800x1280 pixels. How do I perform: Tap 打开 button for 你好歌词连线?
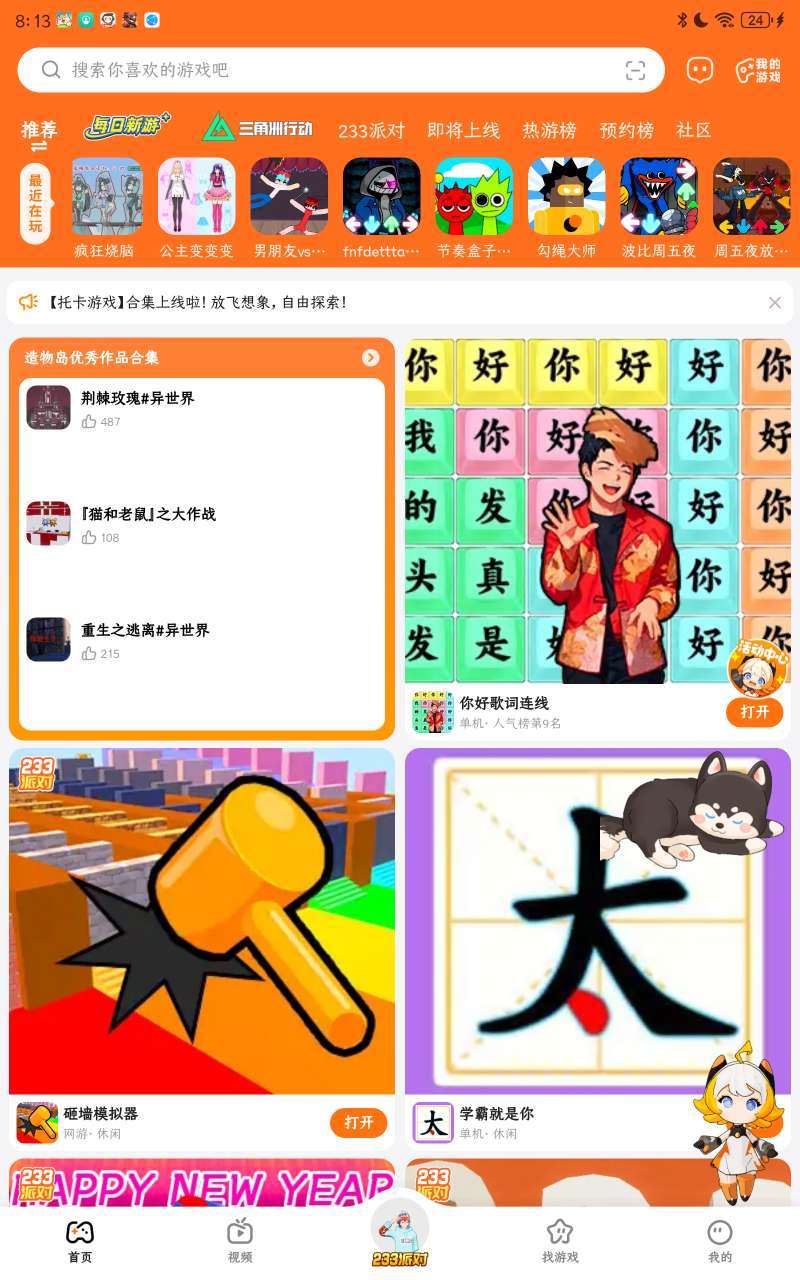pyautogui.click(x=754, y=712)
